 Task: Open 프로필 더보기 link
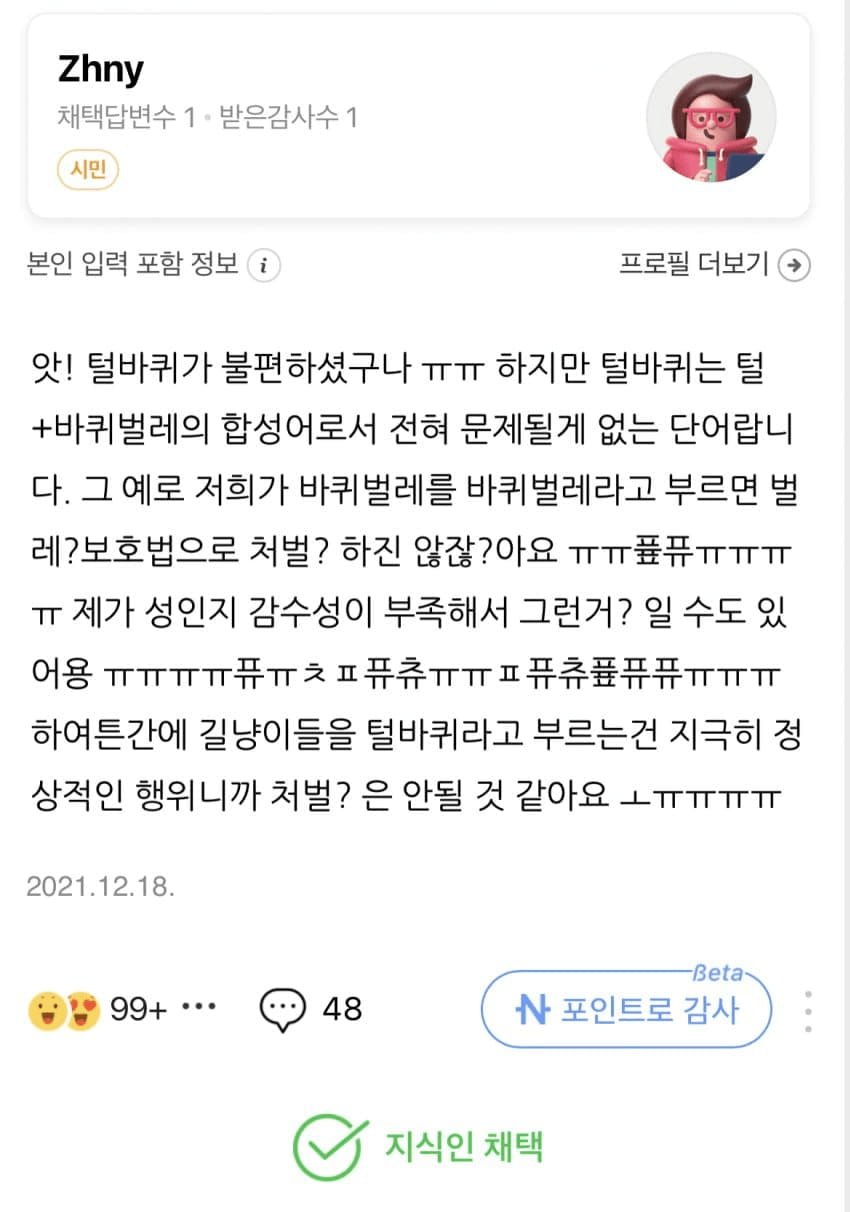714,265
